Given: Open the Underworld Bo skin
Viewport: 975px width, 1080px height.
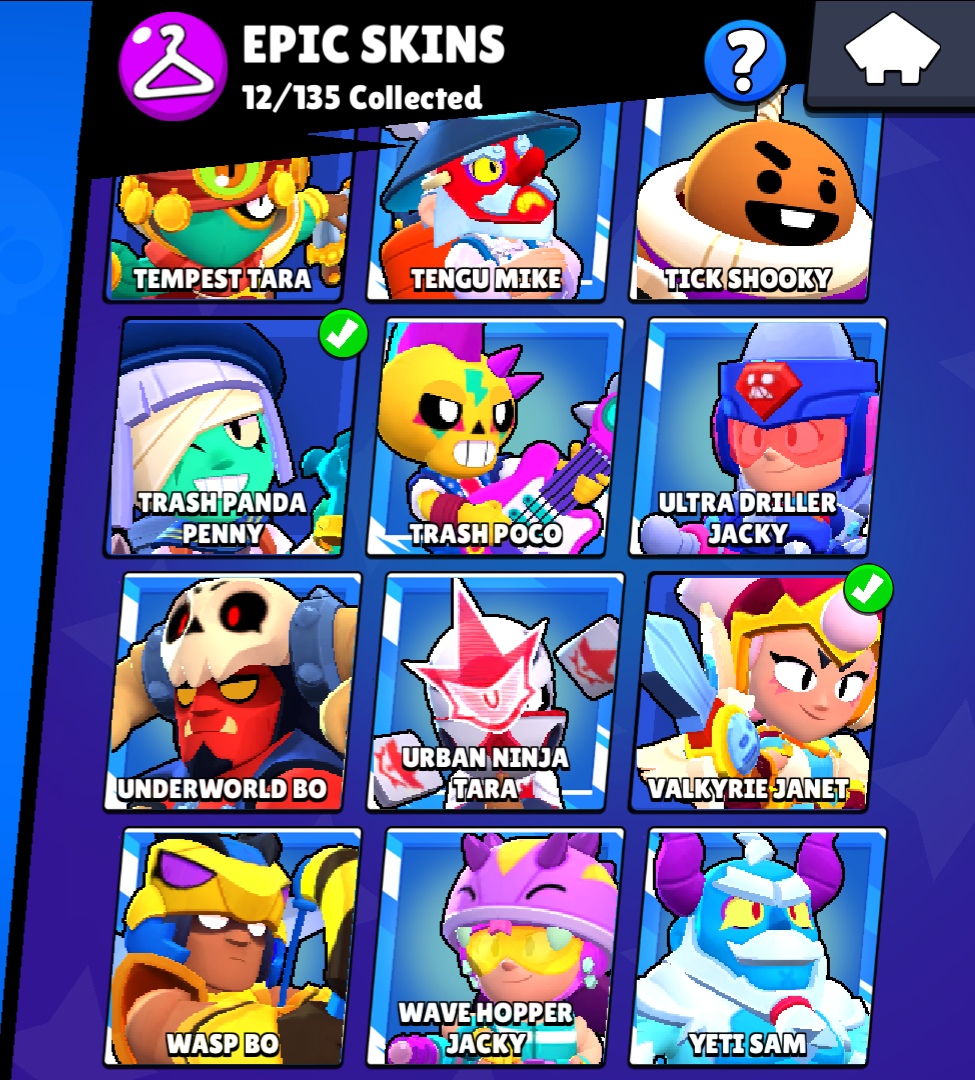Looking at the screenshot, I should coord(232,692).
